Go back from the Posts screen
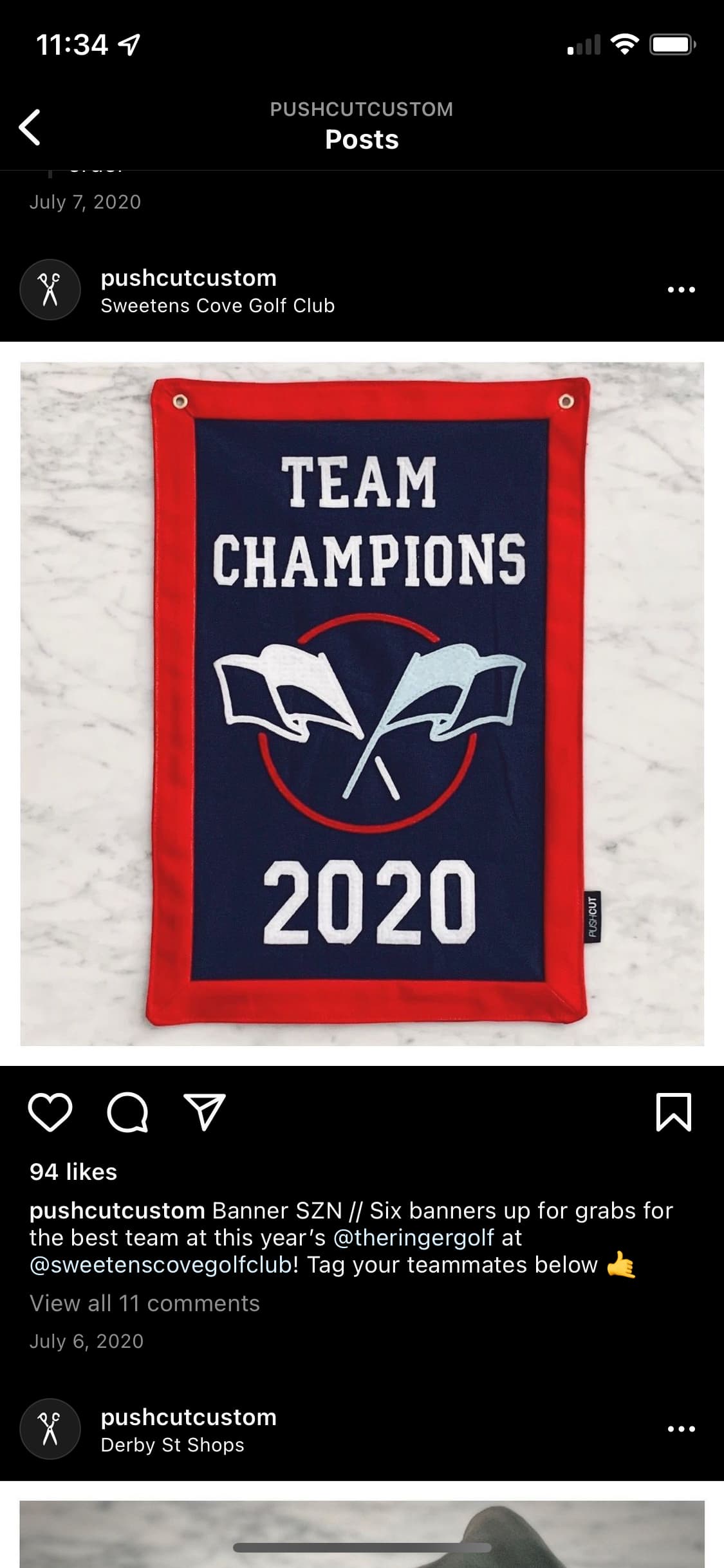 click(x=30, y=126)
